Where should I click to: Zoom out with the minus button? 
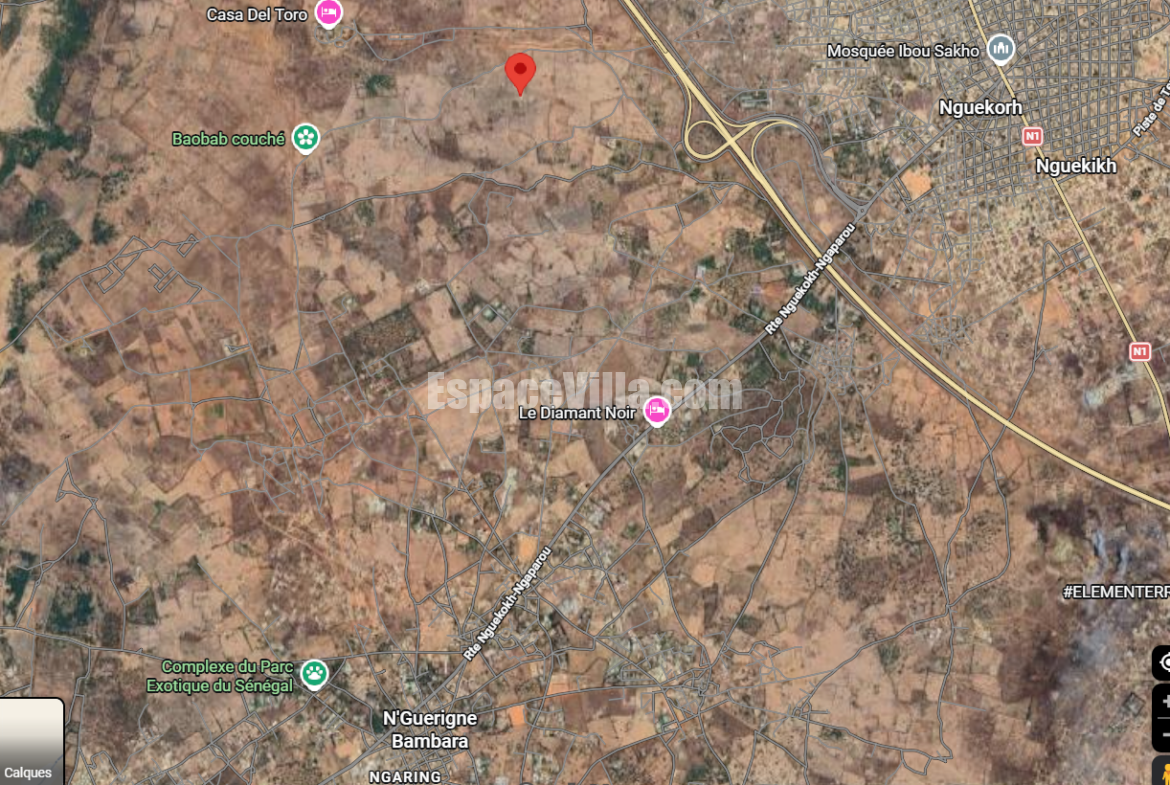click(x=1163, y=734)
